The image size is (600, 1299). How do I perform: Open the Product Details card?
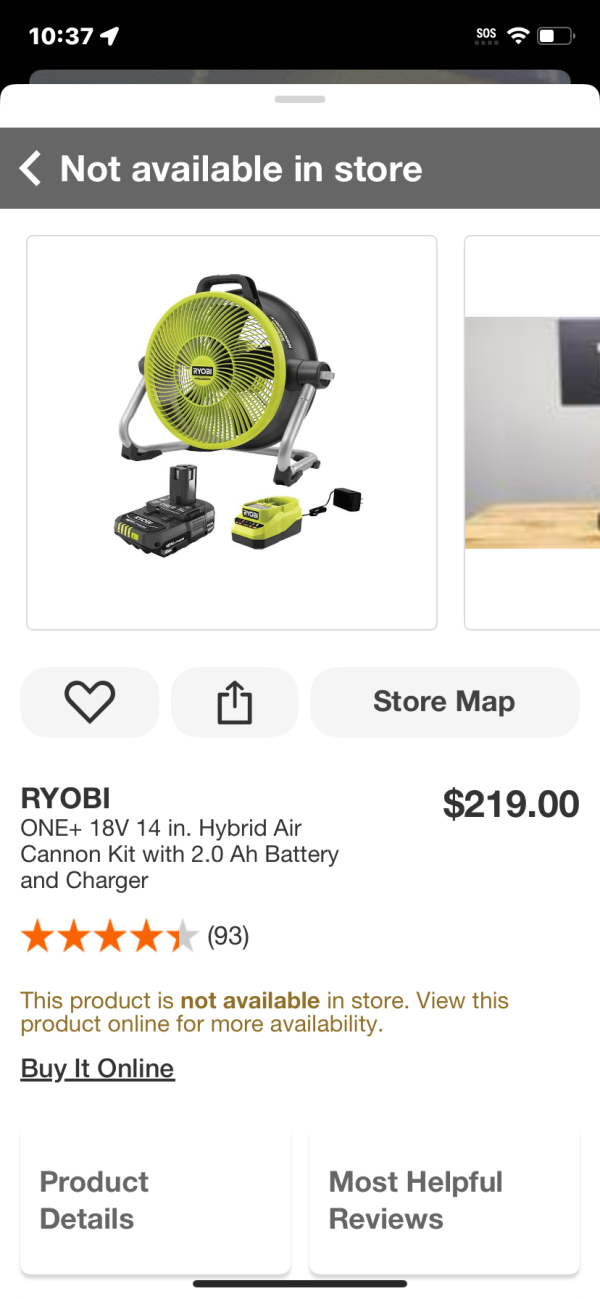point(155,1201)
